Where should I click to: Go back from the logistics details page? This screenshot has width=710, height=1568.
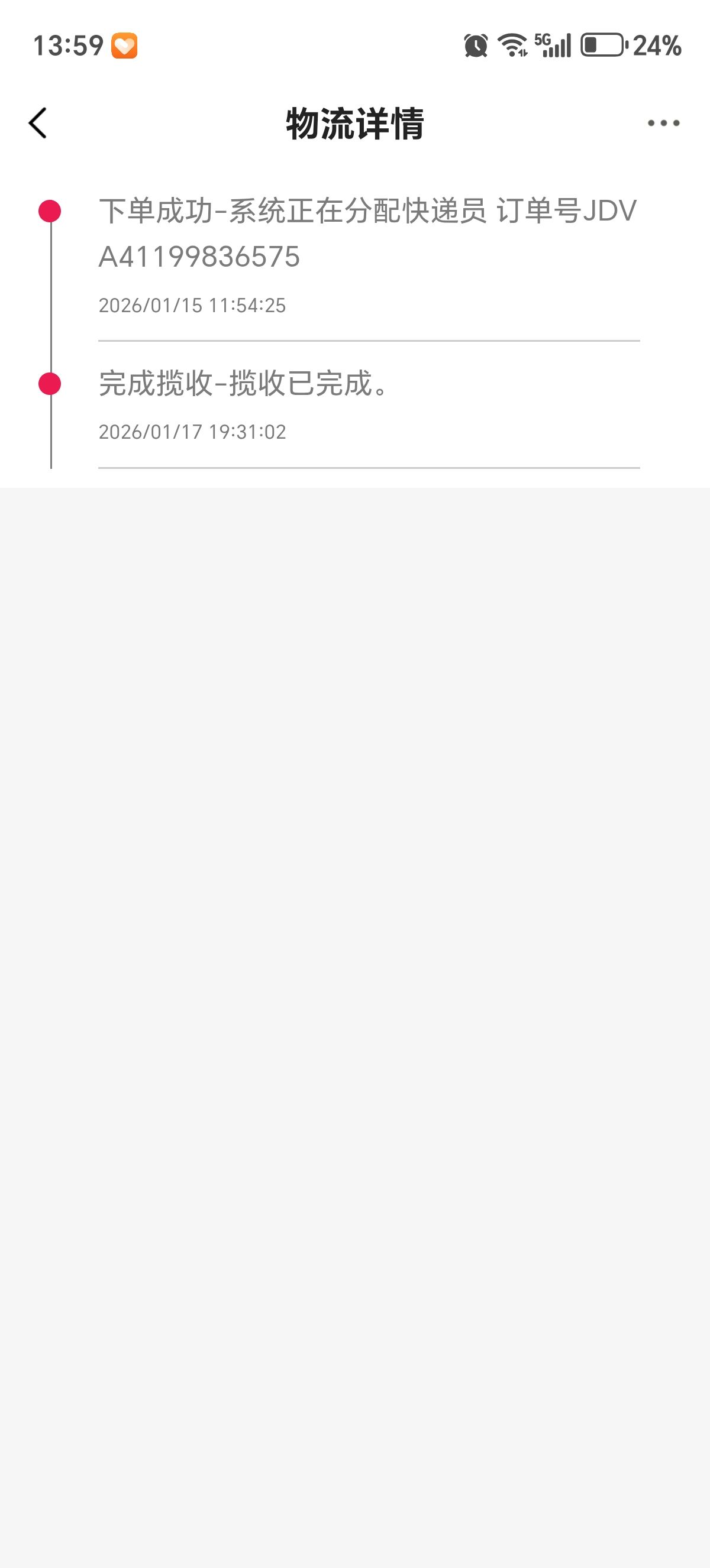38,123
